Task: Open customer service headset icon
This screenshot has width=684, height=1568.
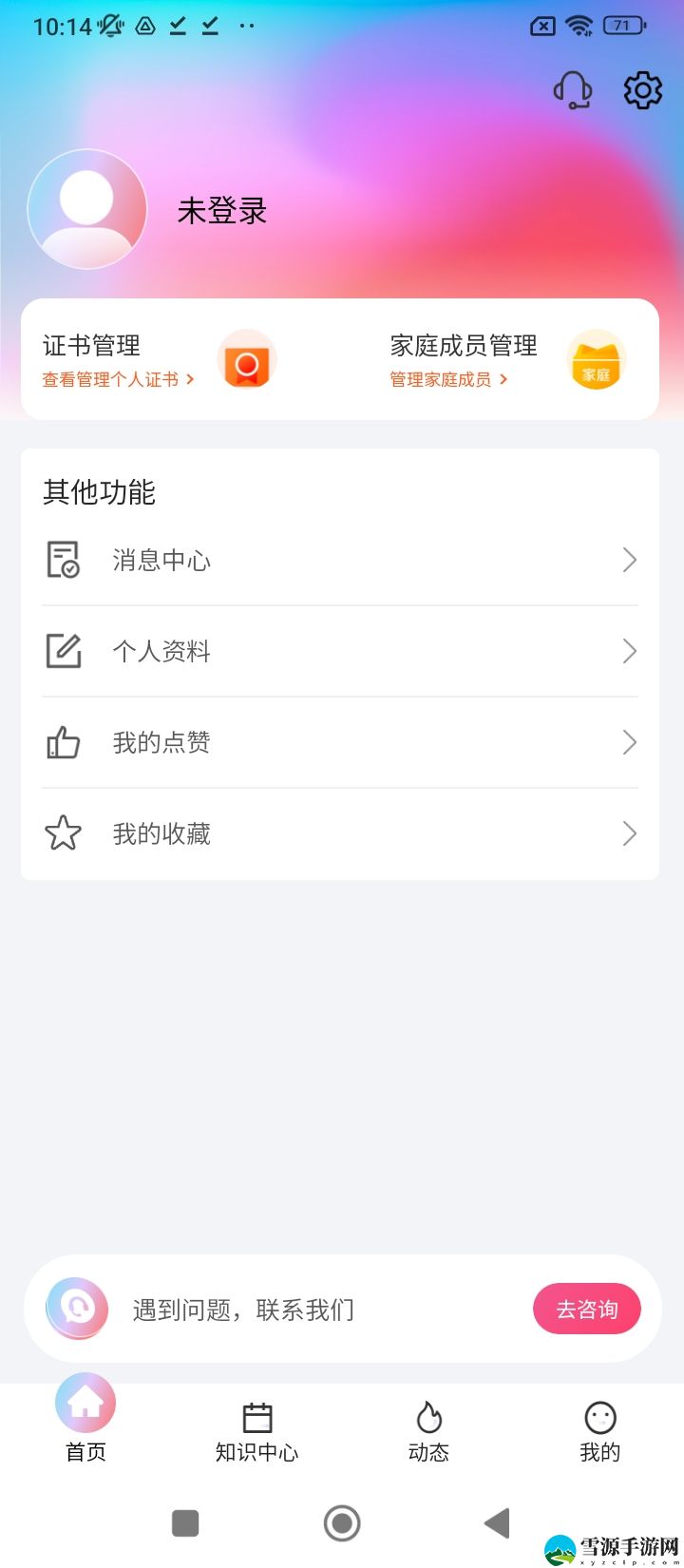Action: click(x=573, y=90)
